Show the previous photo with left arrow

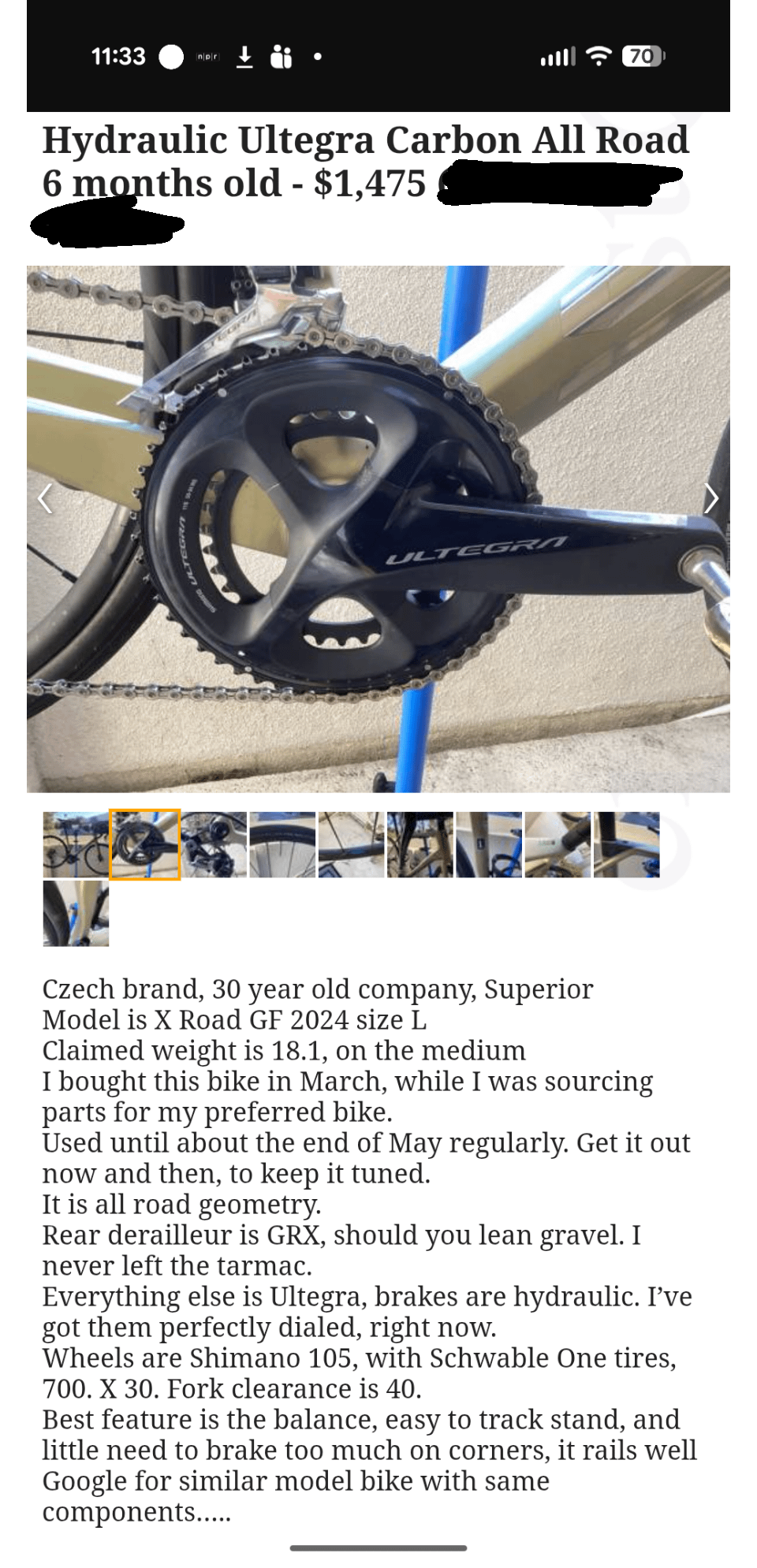pos(45,498)
